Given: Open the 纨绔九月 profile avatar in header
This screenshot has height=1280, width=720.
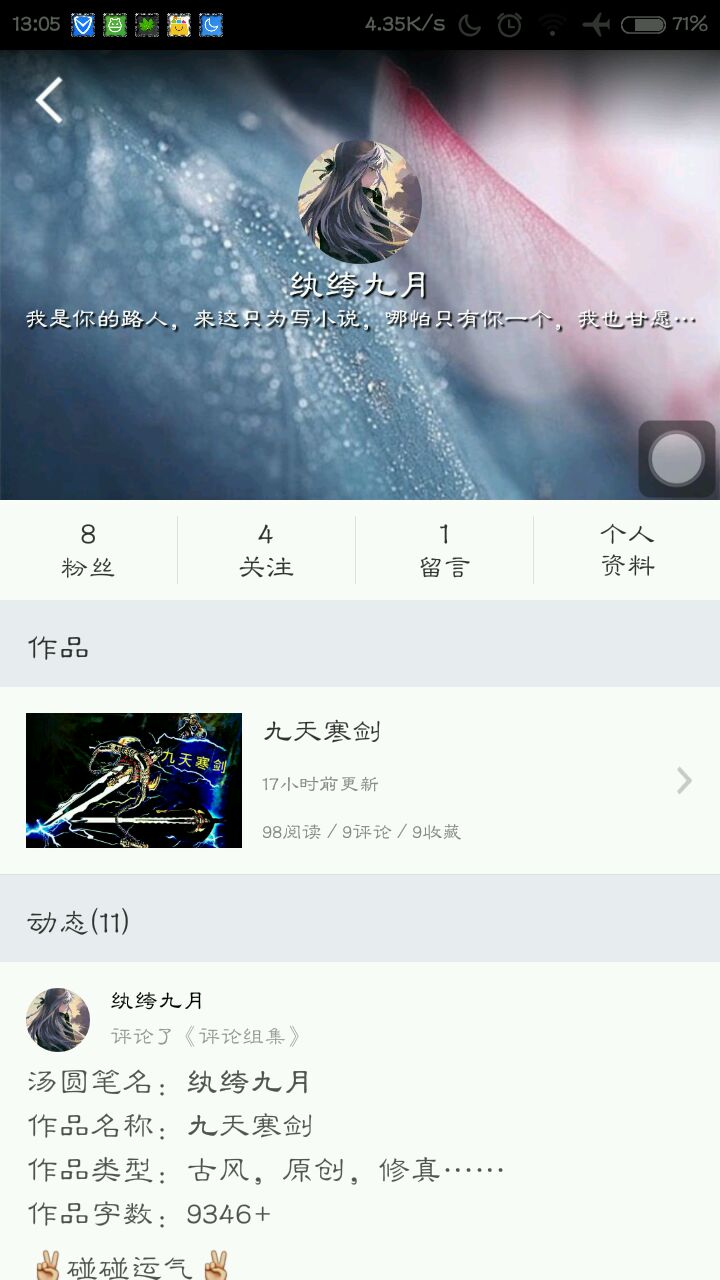Looking at the screenshot, I should (360, 202).
